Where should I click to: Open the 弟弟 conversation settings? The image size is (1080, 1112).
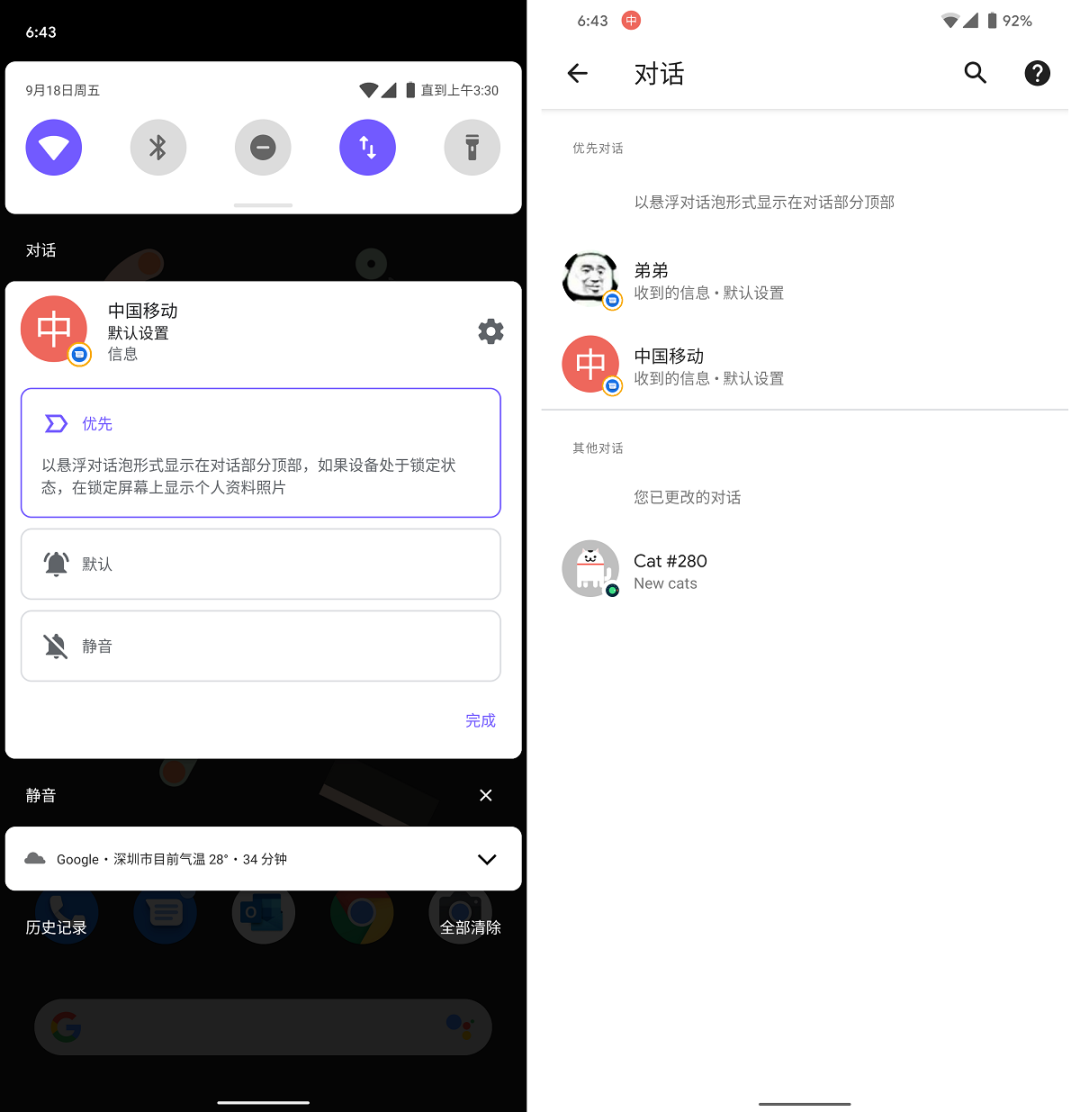(x=804, y=281)
